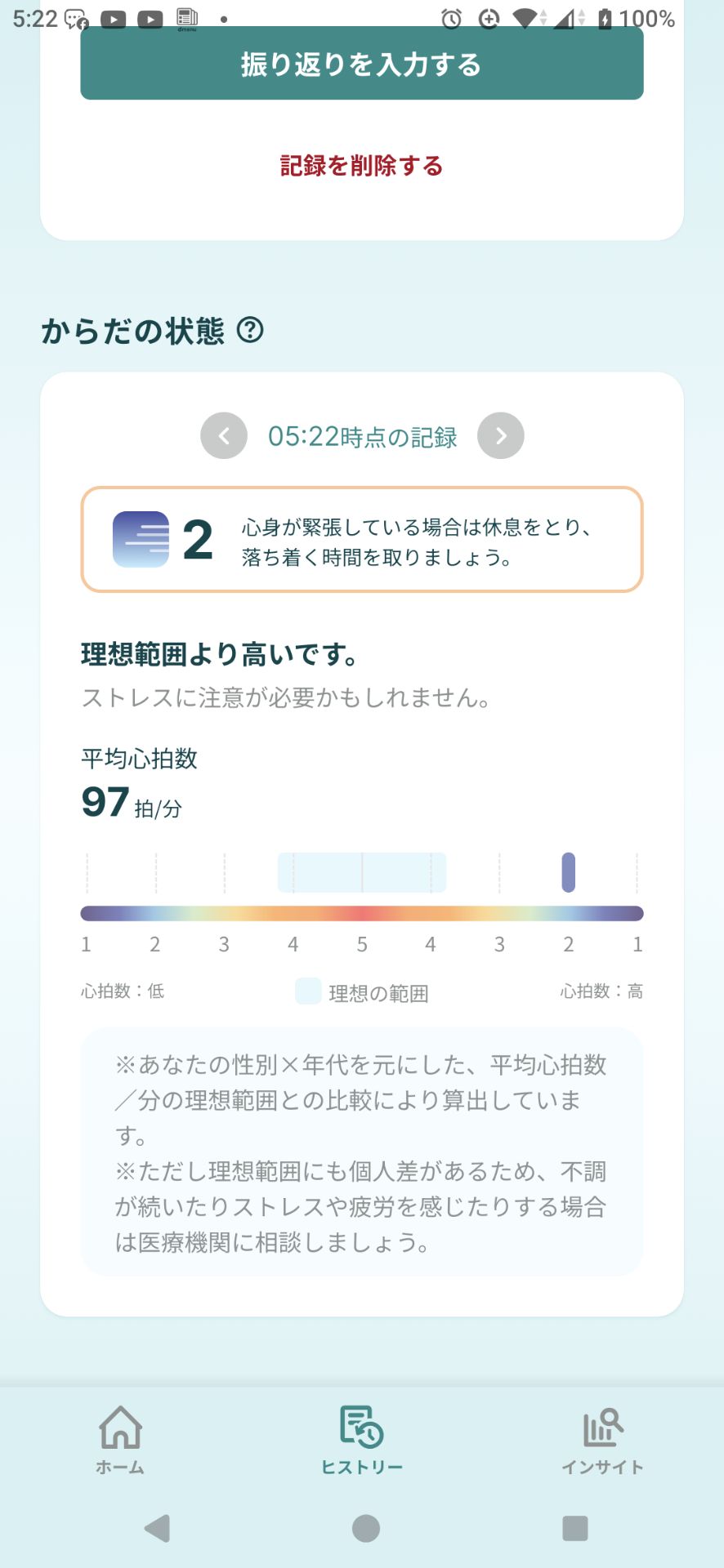Go to previous record with the left arrow
Screen dimensions: 724x1568
(x=223, y=435)
